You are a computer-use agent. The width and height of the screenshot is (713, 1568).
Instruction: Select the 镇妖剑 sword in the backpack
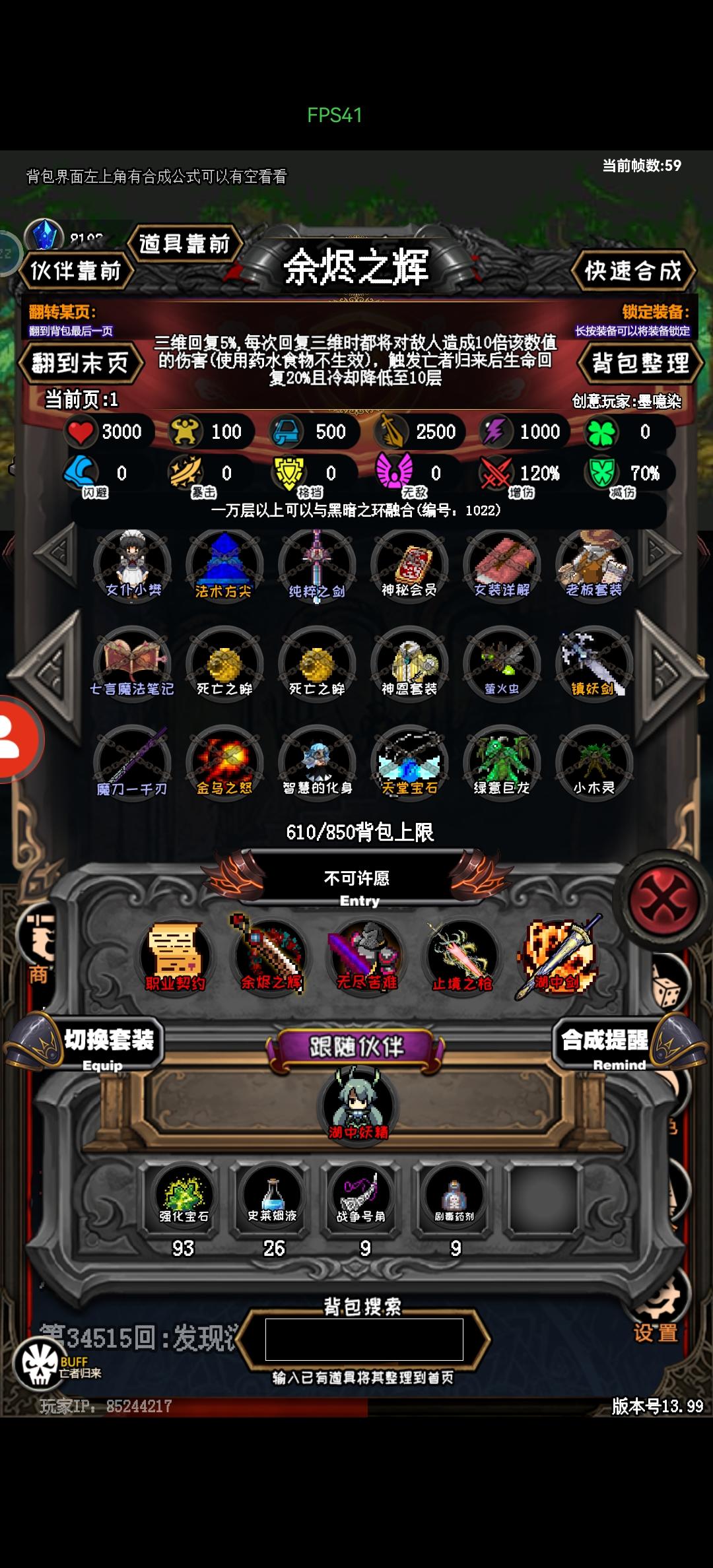[x=592, y=663]
